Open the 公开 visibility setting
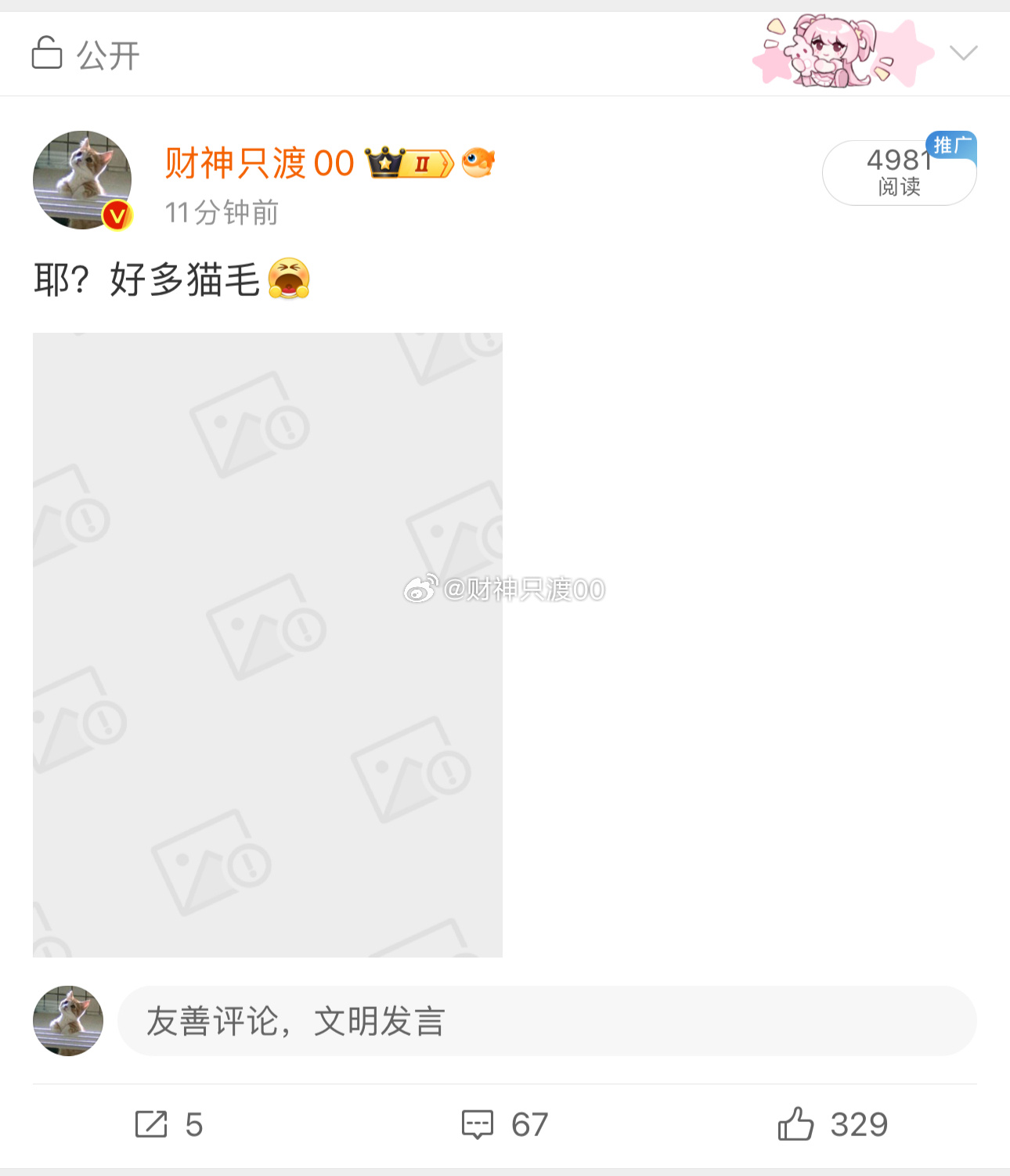This screenshot has width=1010, height=1176. coord(86,55)
